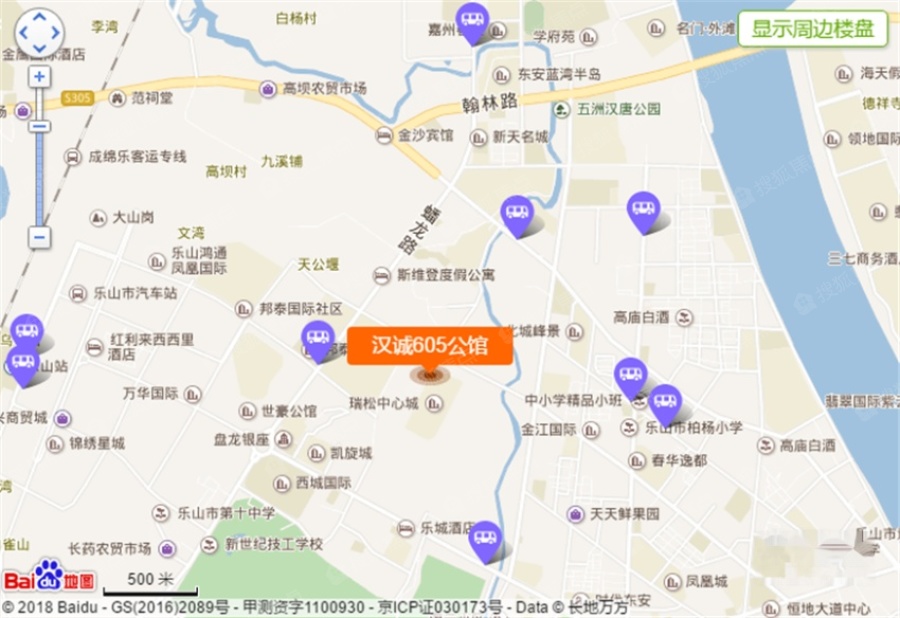The height and width of the screenshot is (618, 900).
Task: Pan the map down with the bottom arrow
Action: coord(39,49)
